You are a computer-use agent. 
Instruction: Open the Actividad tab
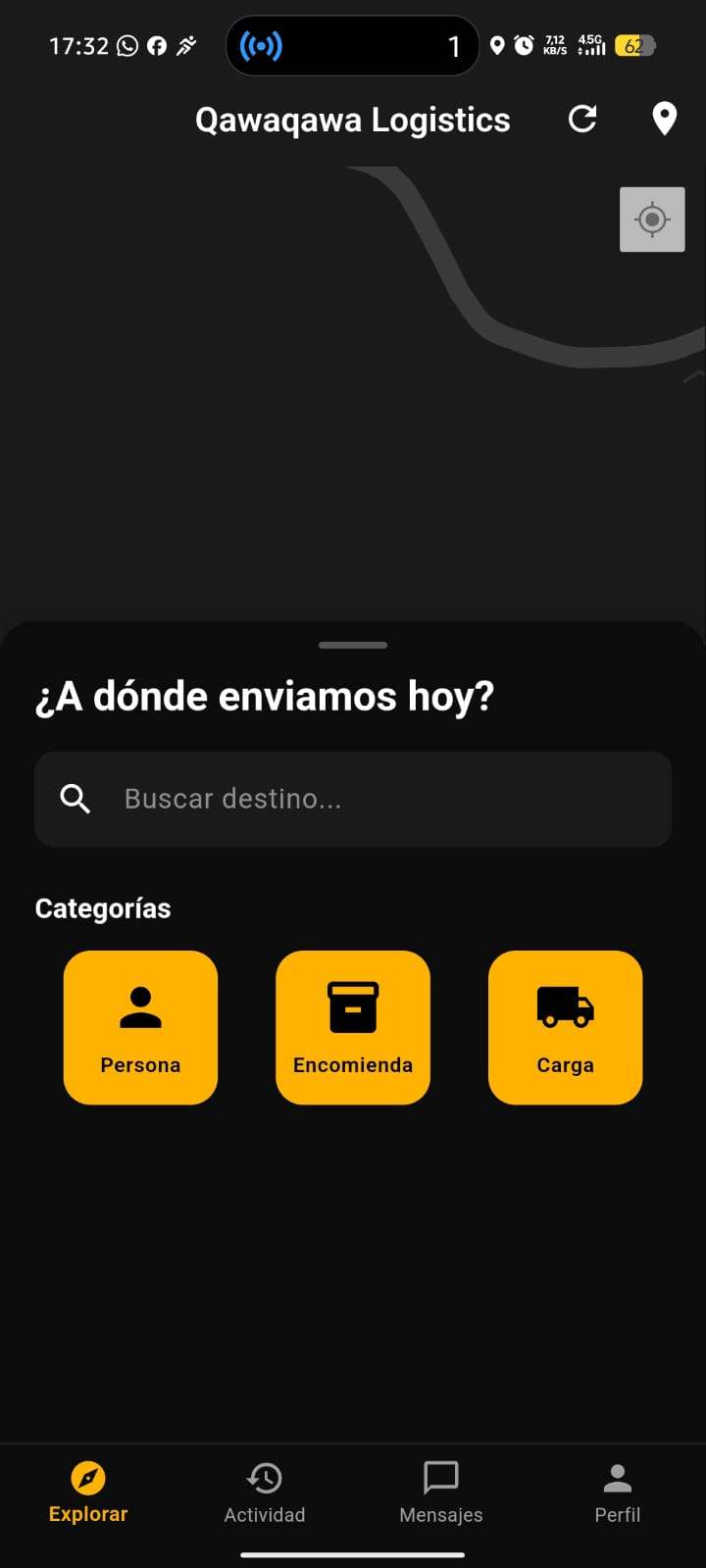[x=265, y=1493]
